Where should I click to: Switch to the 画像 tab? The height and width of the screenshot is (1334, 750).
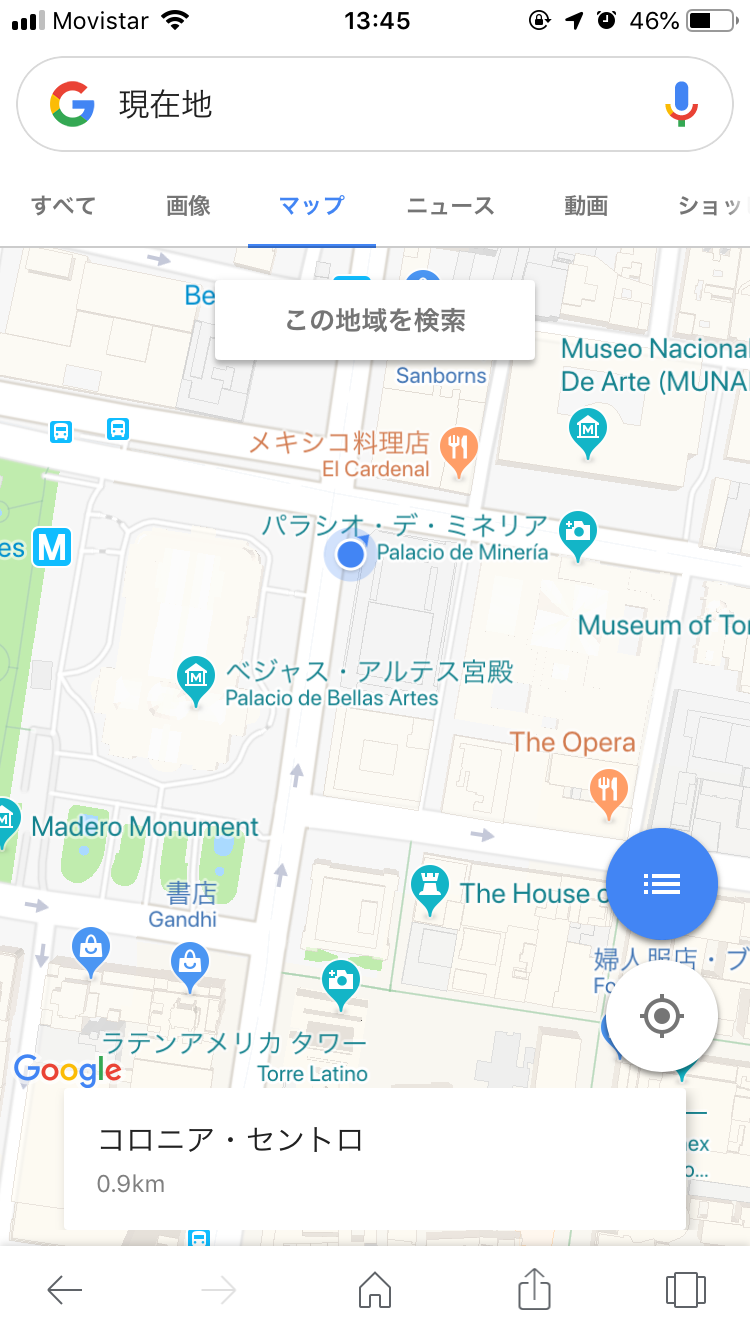click(x=188, y=207)
